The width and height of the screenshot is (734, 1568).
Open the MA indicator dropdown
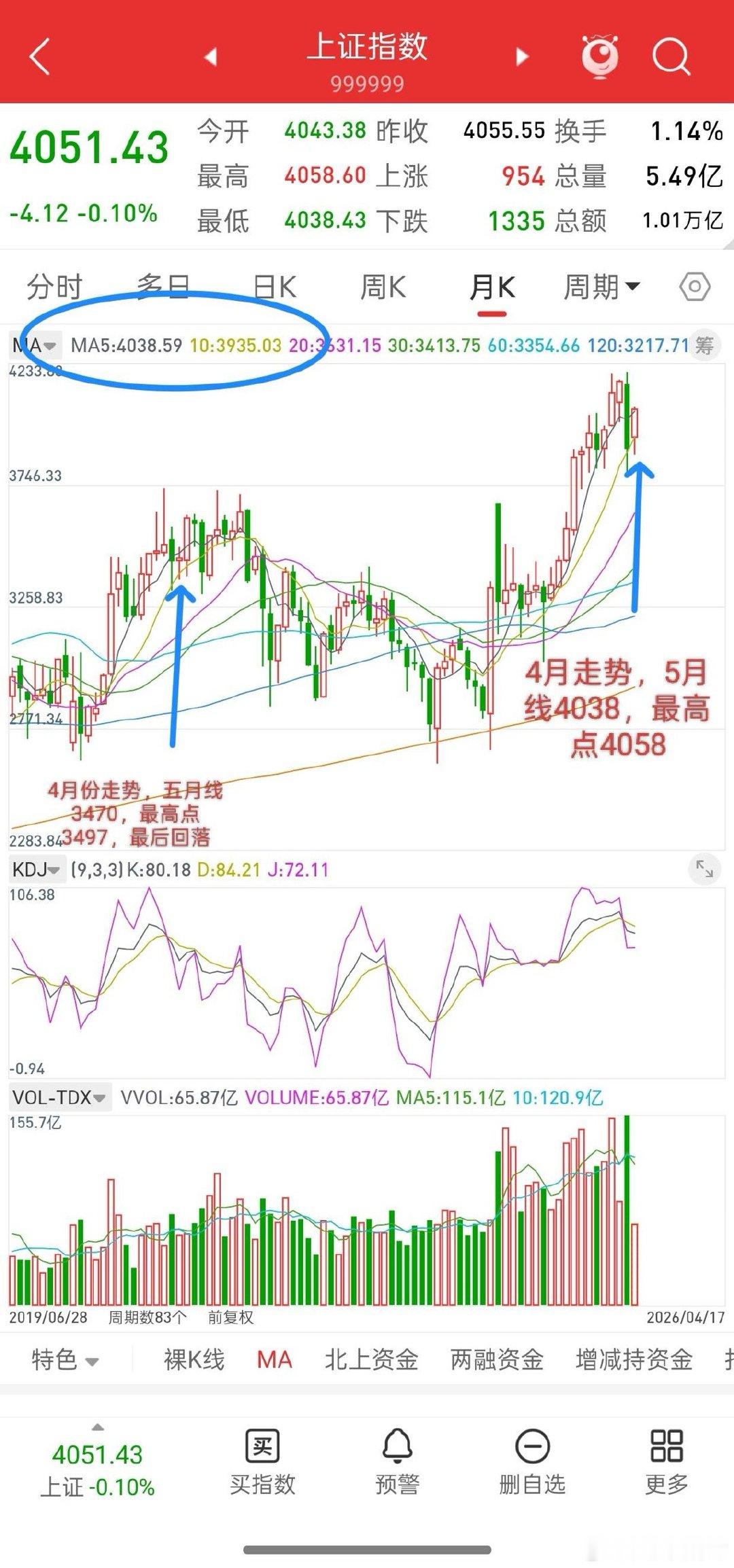[x=33, y=346]
